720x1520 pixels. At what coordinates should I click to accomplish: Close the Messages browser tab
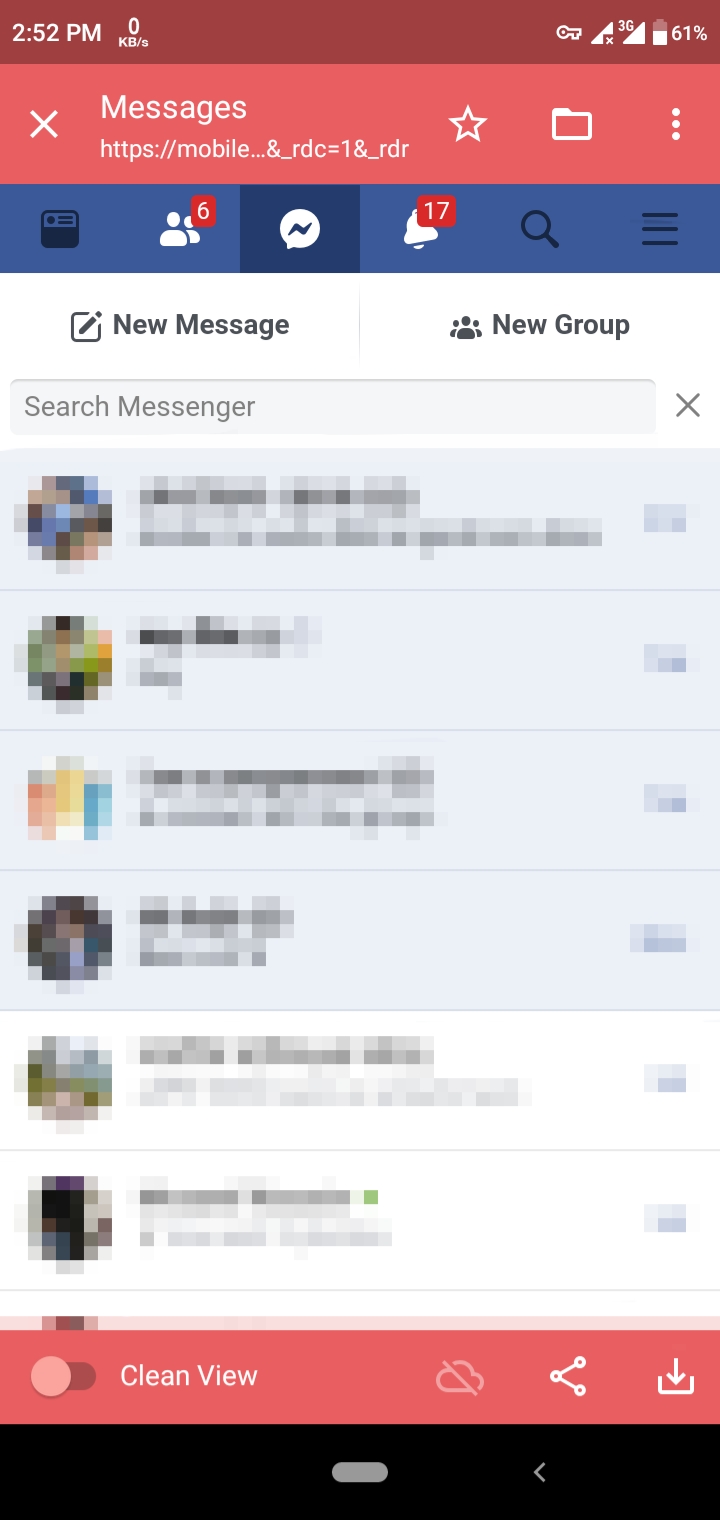pyautogui.click(x=44, y=125)
